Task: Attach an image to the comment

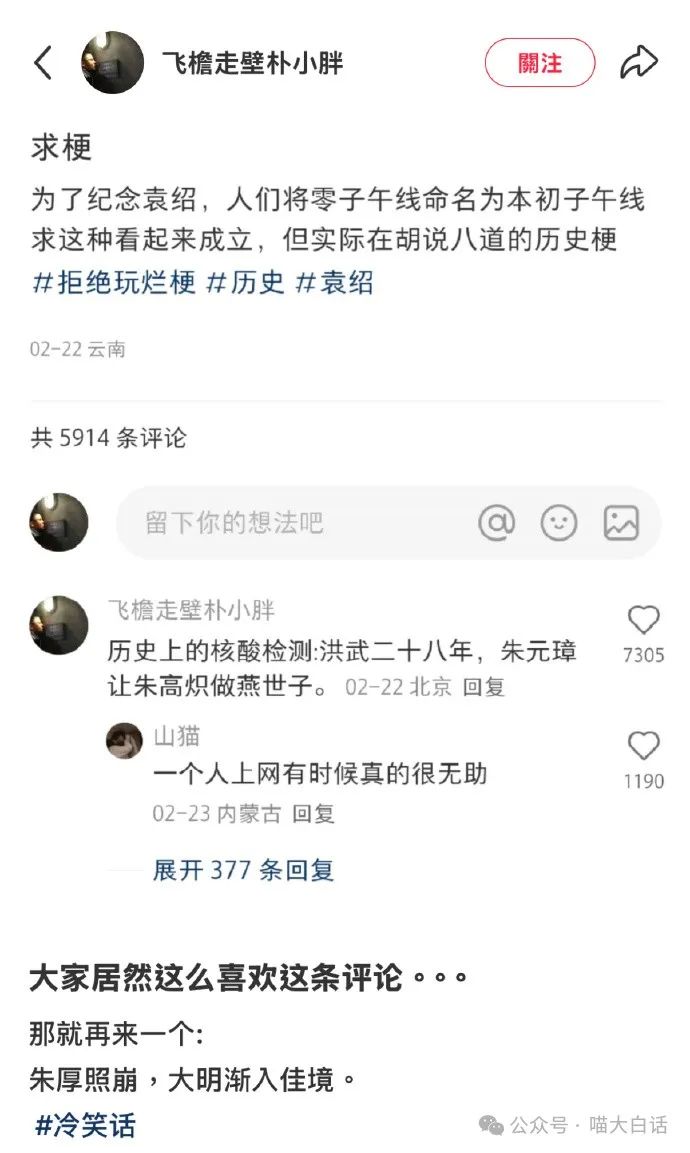Action: click(621, 522)
